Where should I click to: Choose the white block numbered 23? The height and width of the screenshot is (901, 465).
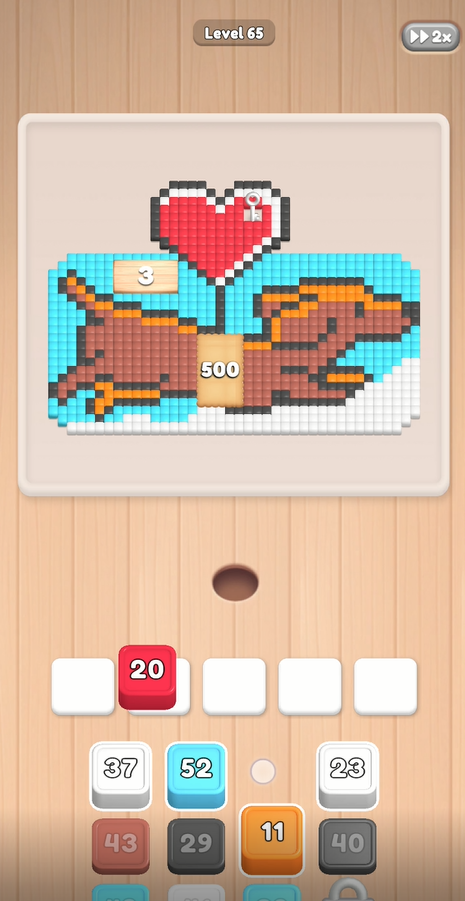coord(348,775)
